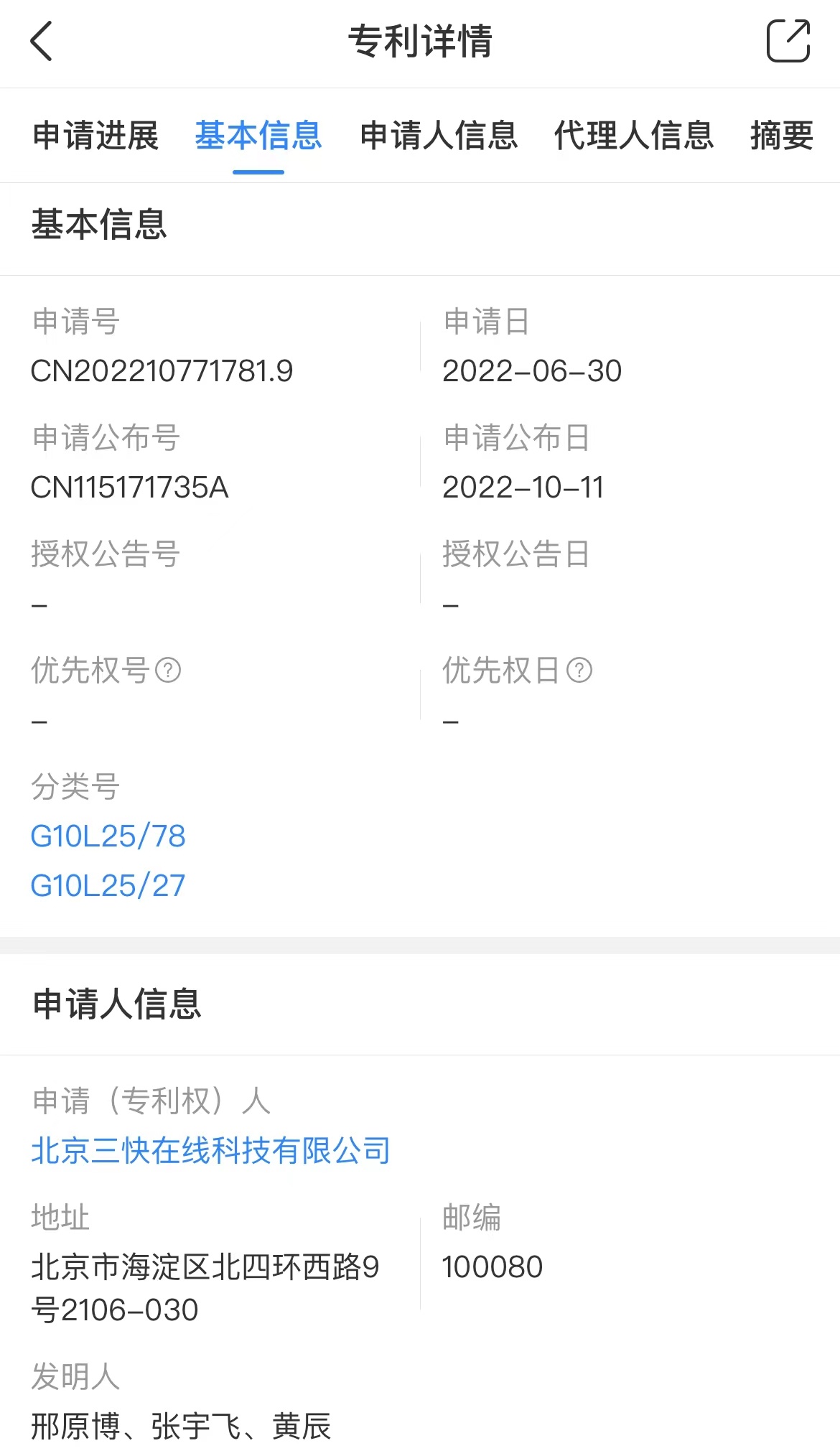This screenshot has height=1456, width=840.
Task: Switch to the 申请进展 tab
Action: (x=95, y=136)
